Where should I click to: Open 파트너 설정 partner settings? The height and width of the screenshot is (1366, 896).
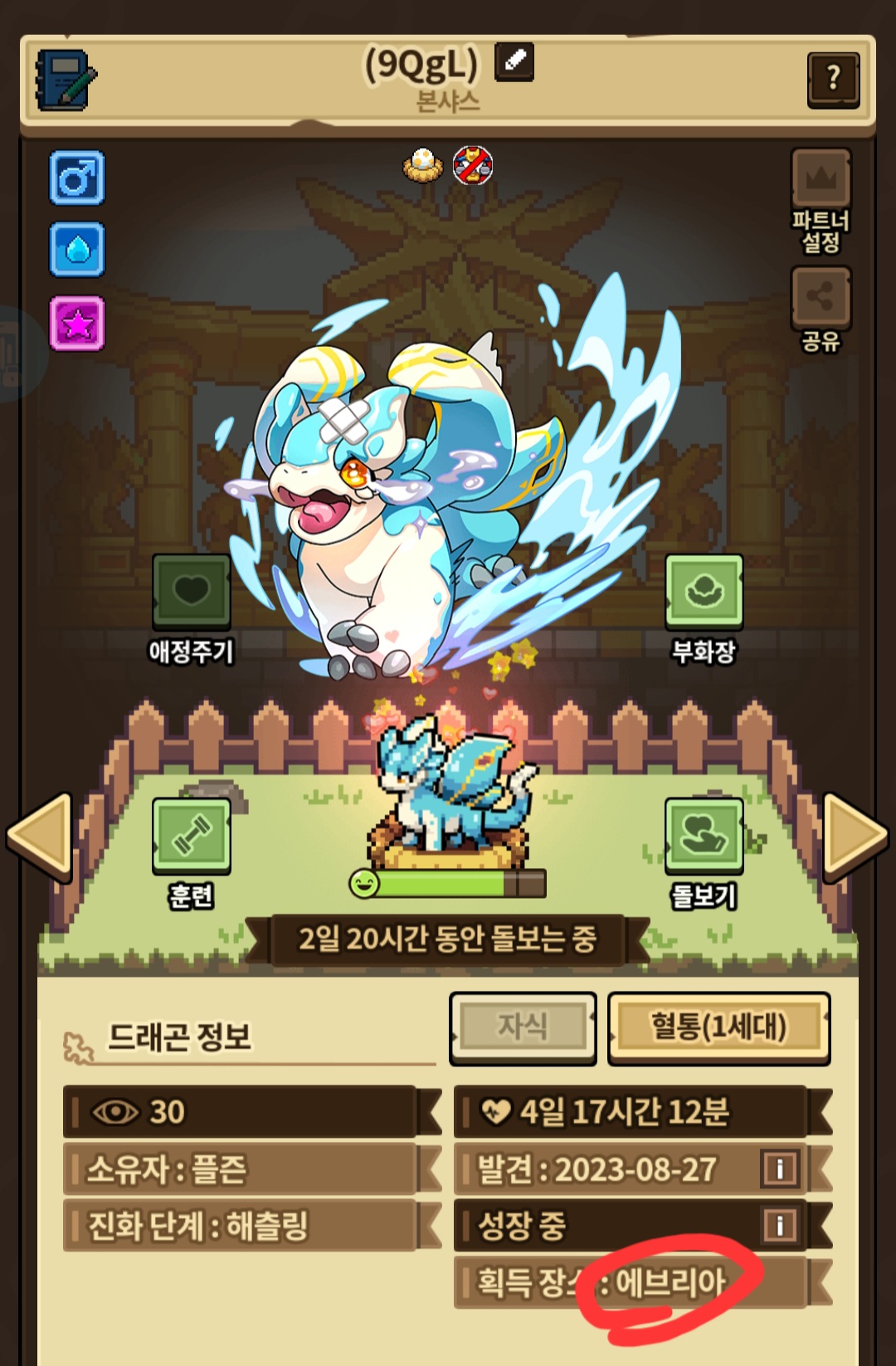tap(821, 201)
